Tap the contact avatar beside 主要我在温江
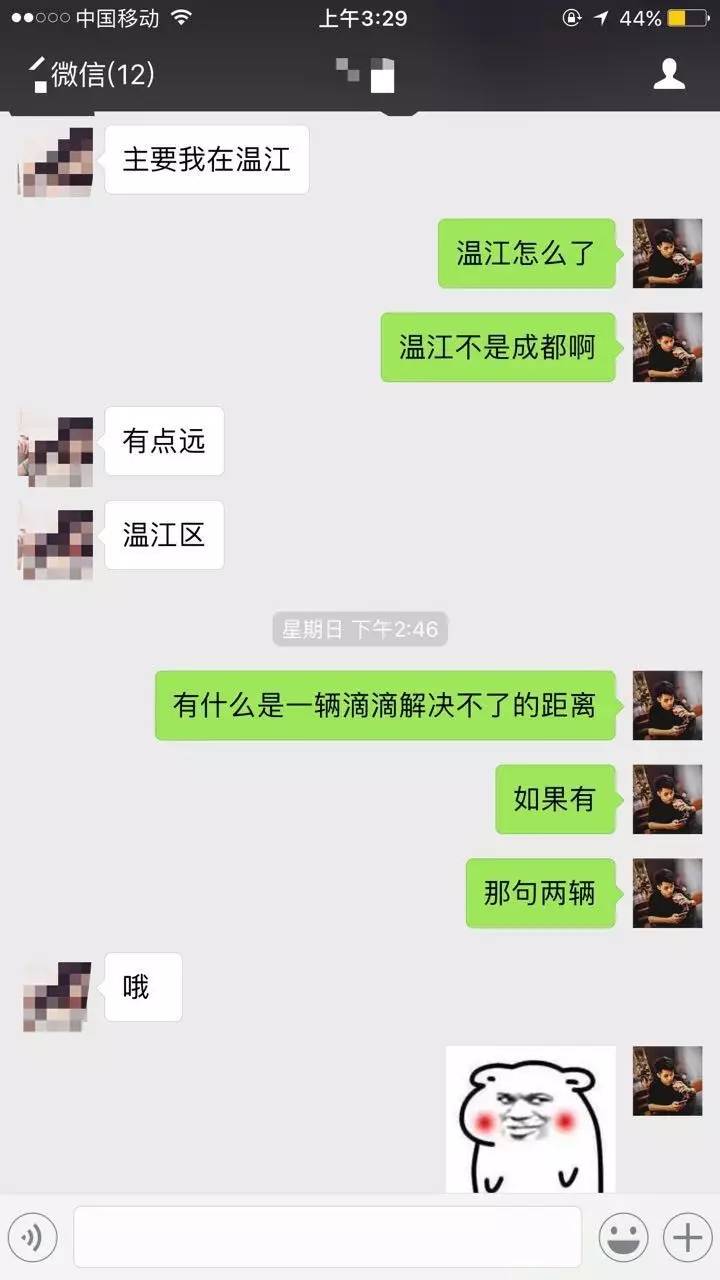The image size is (720, 1280). [57, 161]
